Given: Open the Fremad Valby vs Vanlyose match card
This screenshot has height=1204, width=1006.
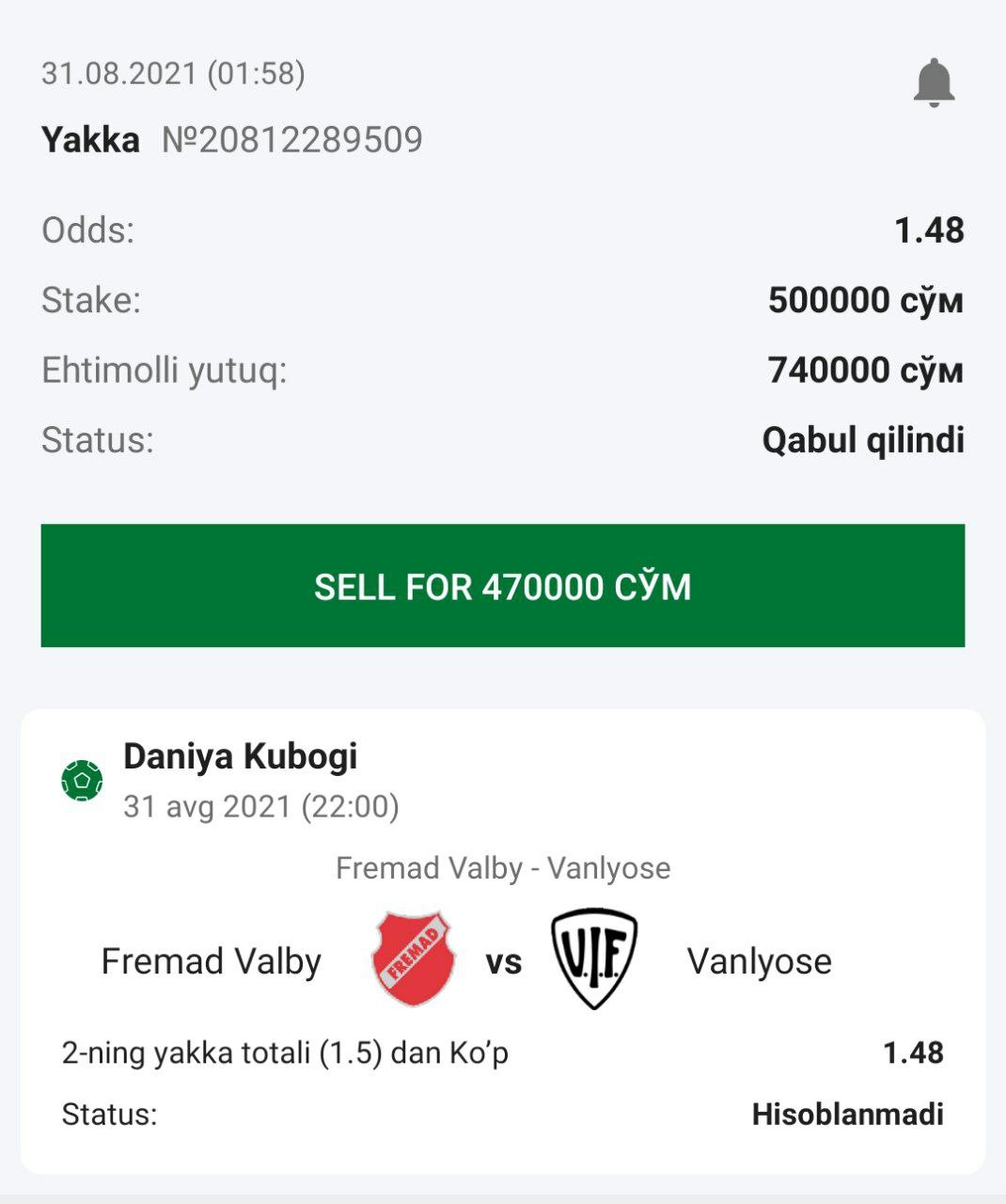Looking at the screenshot, I should coord(502,941).
